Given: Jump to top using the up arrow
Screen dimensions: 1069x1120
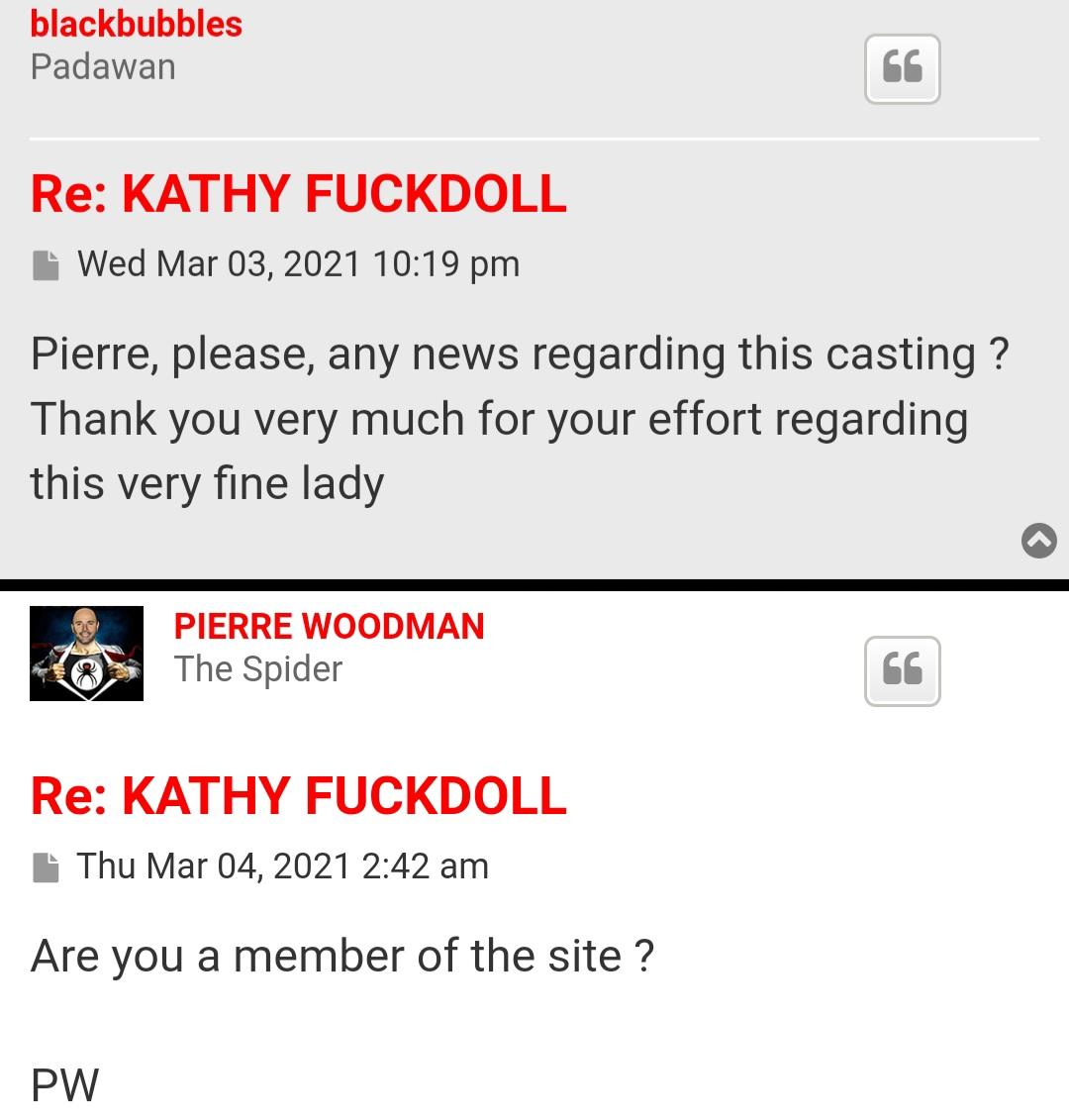Looking at the screenshot, I should 1038,541.
